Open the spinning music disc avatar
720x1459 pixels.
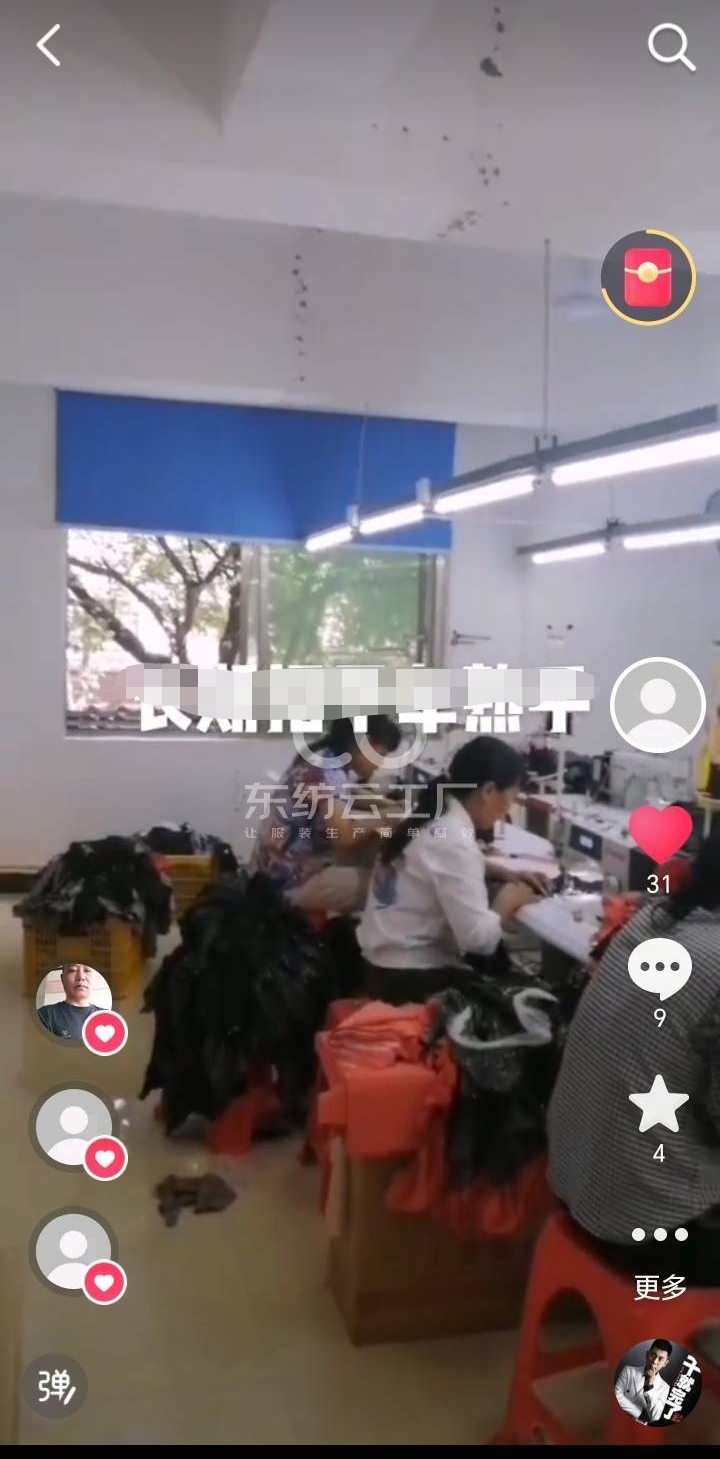pyautogui.click(x=658, y=1382)
